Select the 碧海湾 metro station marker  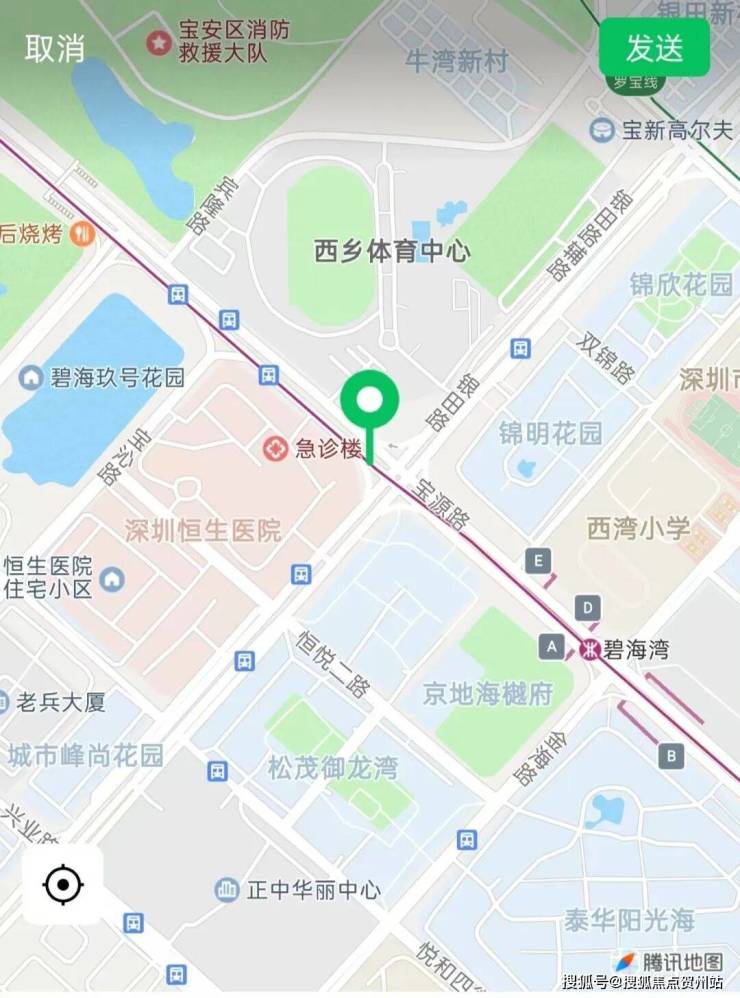pyautogui.click(x=591, y=649)
